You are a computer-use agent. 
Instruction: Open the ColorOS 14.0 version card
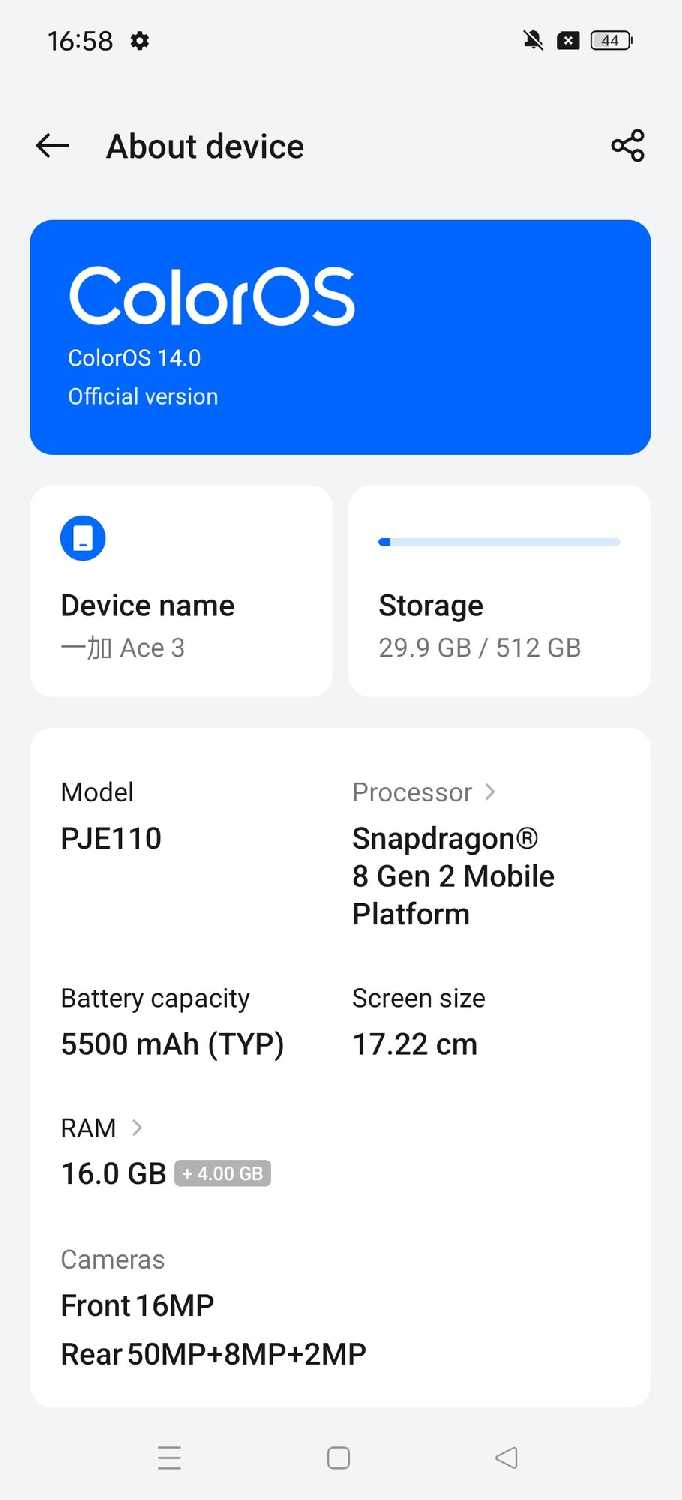coord(340,337)
